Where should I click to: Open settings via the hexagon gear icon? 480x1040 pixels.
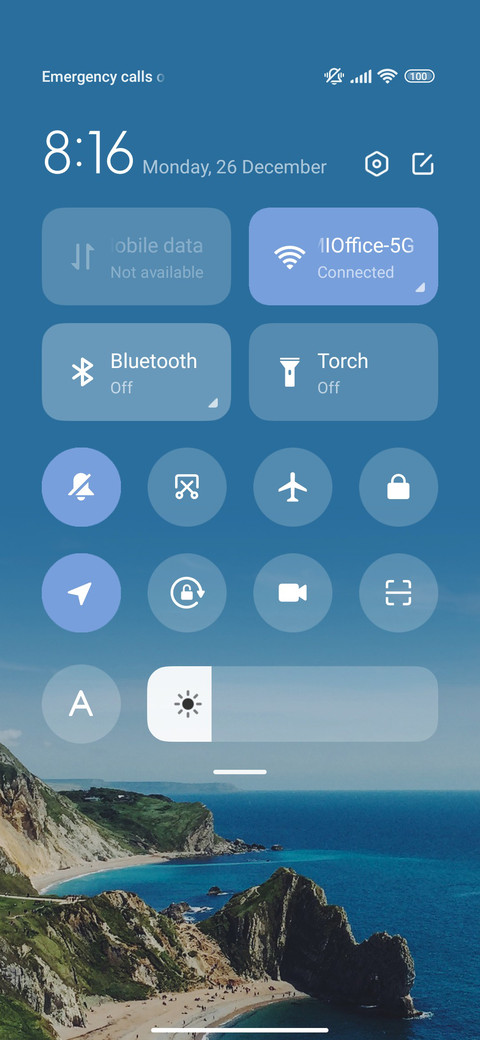point(377,163)
